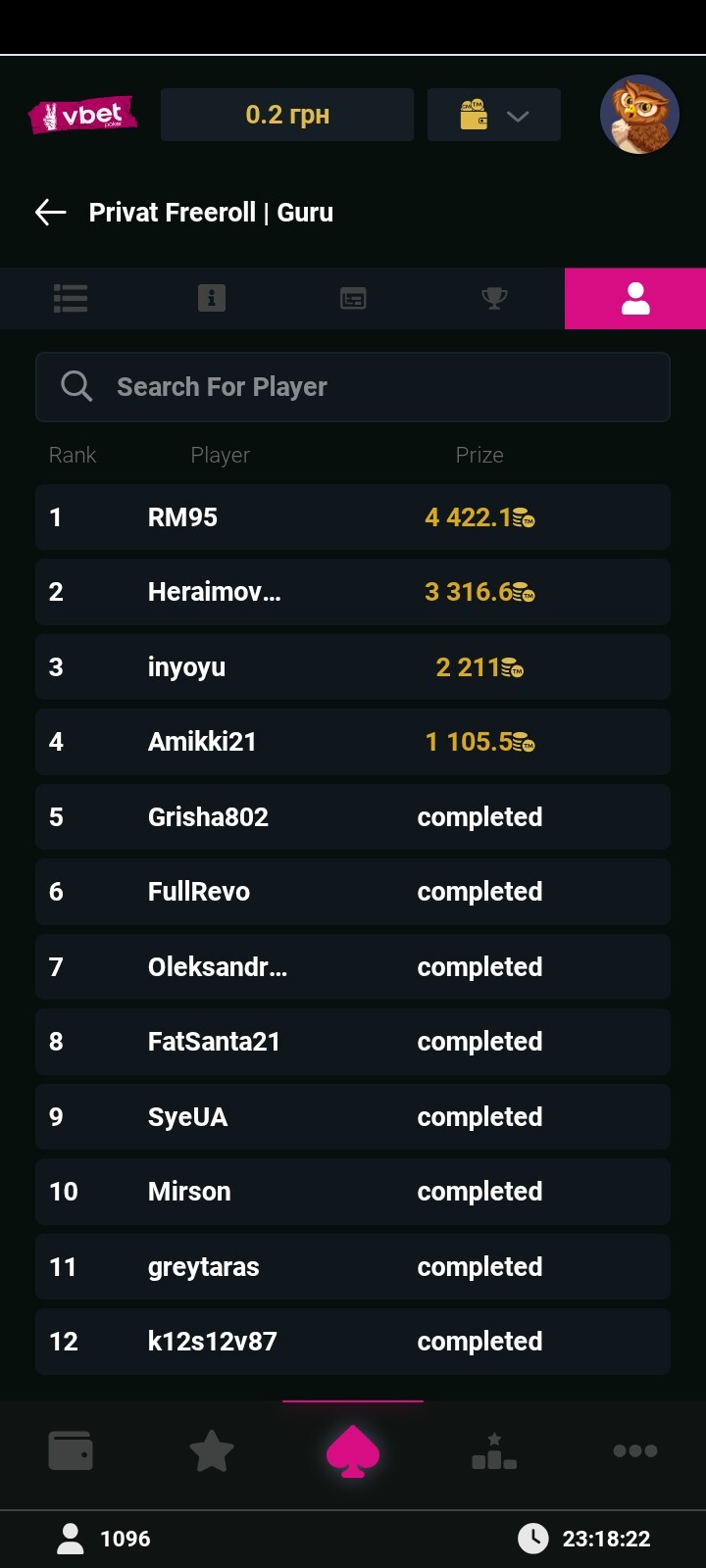Go back from Privat Freeroll Guru
The width and height of the screenshot is (706, 1568).
[x=51, y=212]
